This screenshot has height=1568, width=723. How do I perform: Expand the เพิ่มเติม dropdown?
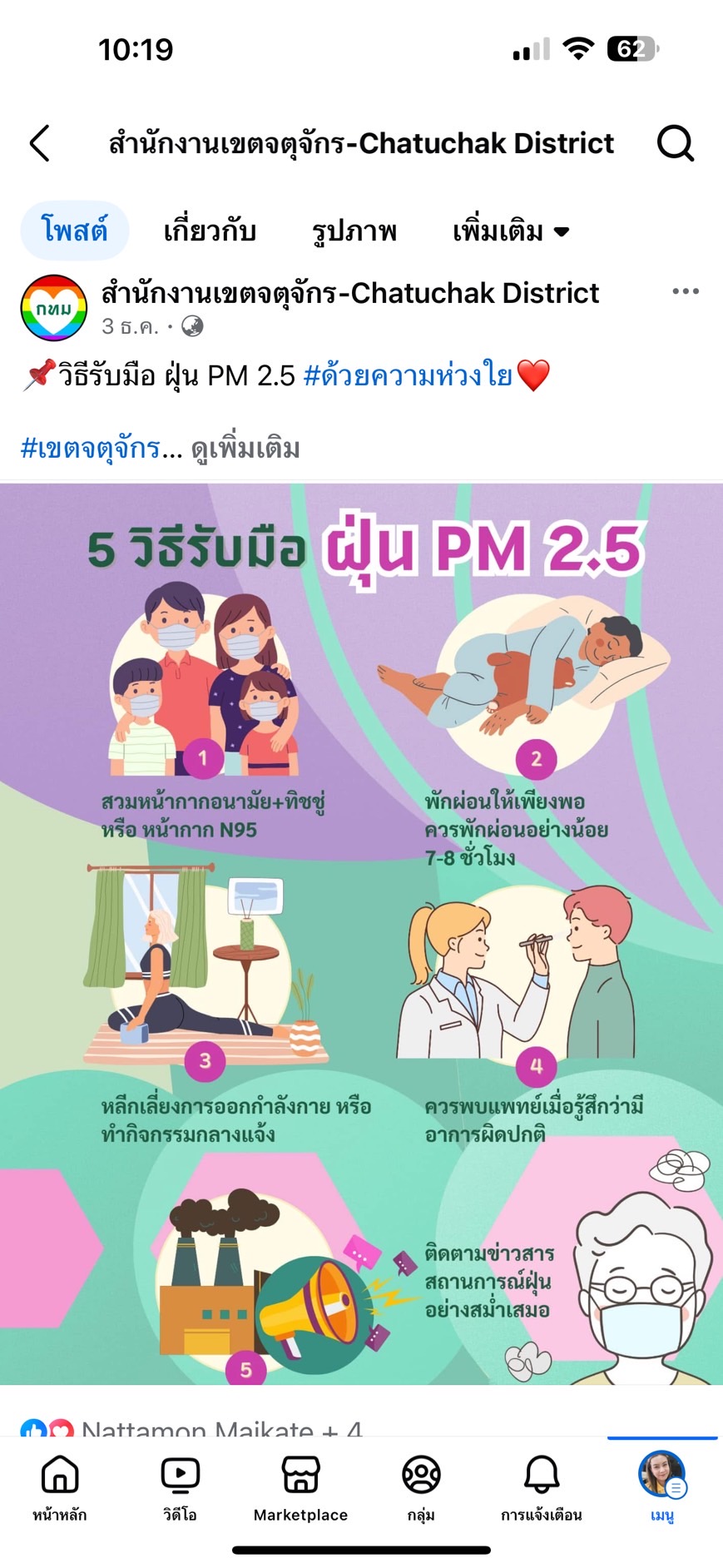pos(510,231)
